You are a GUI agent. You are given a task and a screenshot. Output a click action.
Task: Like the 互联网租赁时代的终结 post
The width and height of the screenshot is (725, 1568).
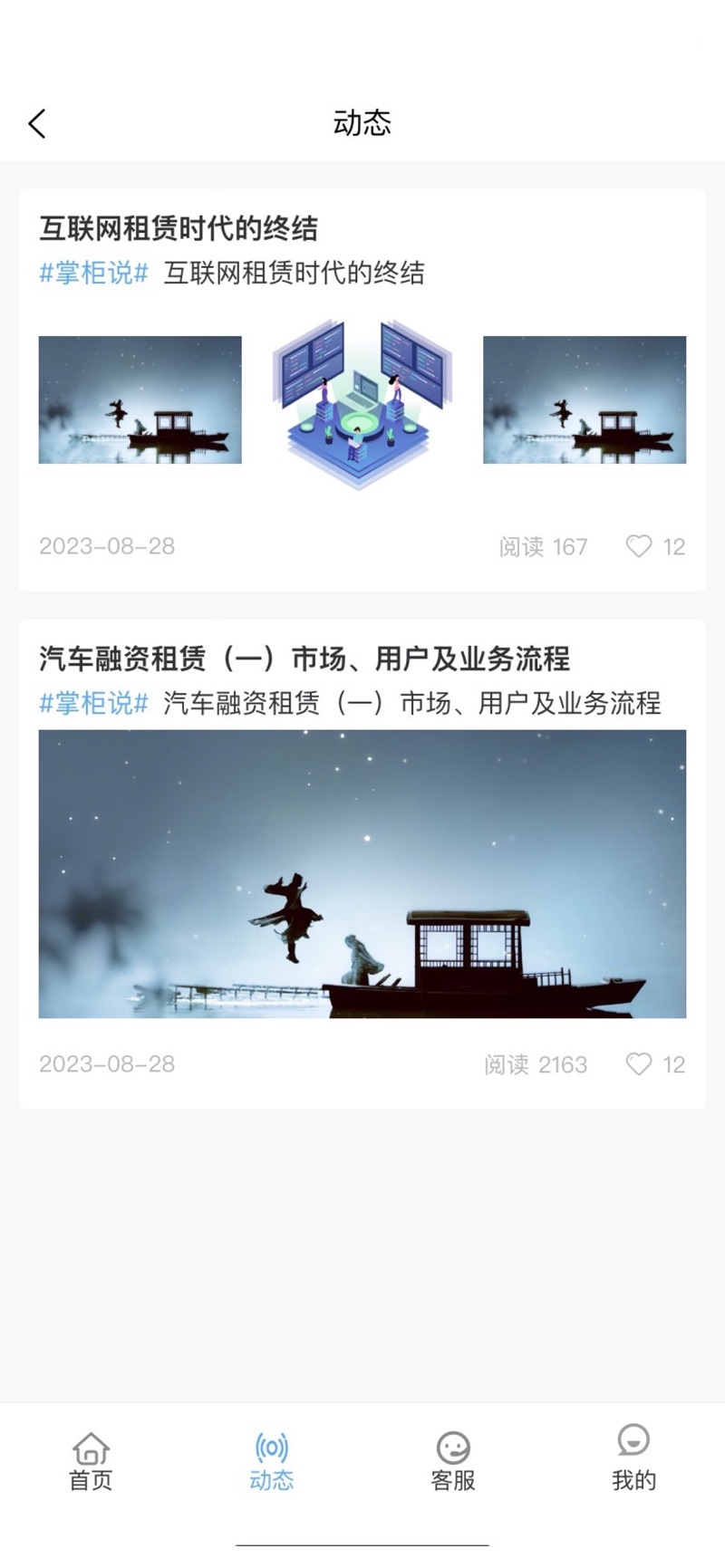pyautogui.click(x=639, y=546)
